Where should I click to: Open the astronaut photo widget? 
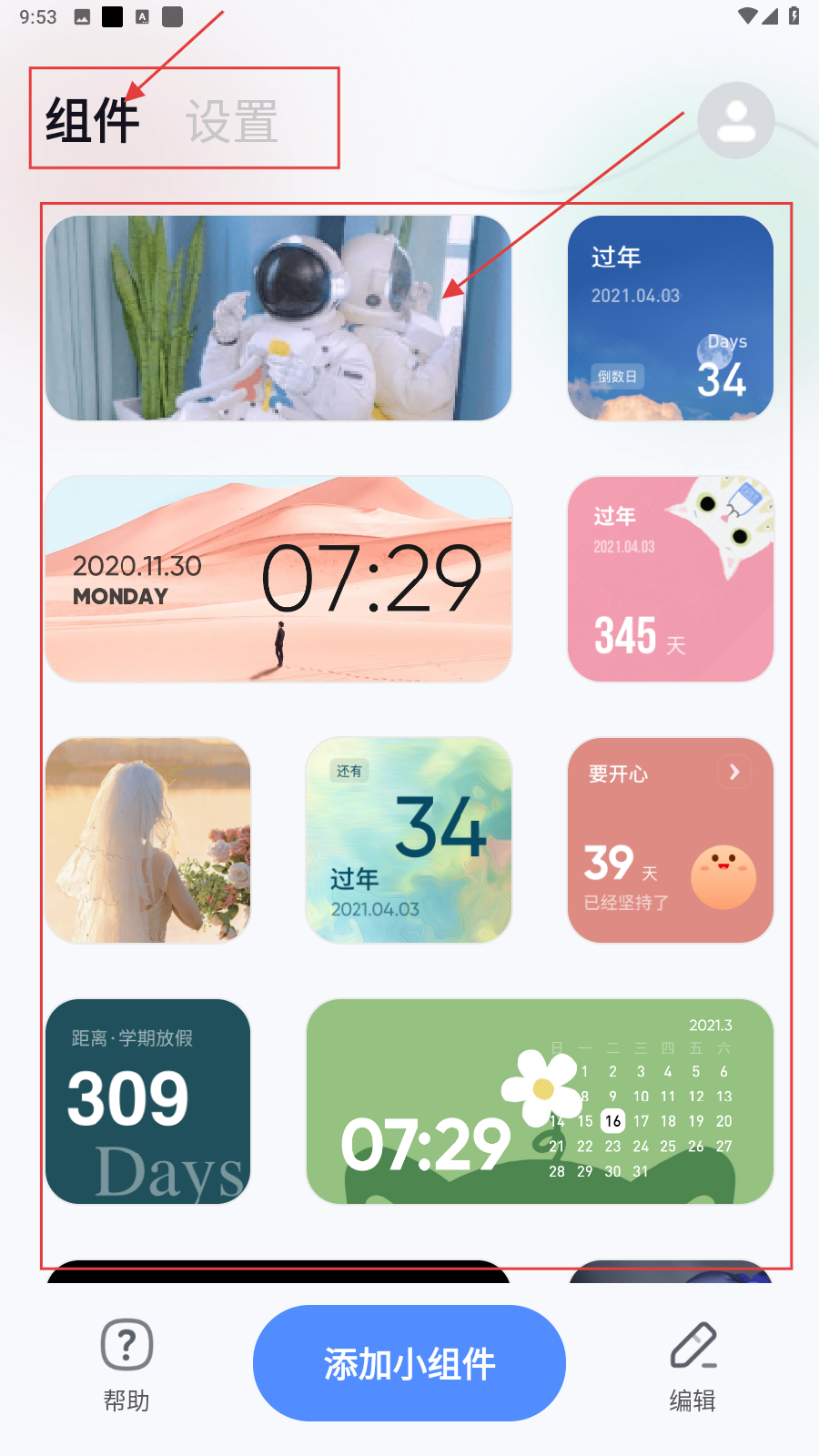click(278, 318)
